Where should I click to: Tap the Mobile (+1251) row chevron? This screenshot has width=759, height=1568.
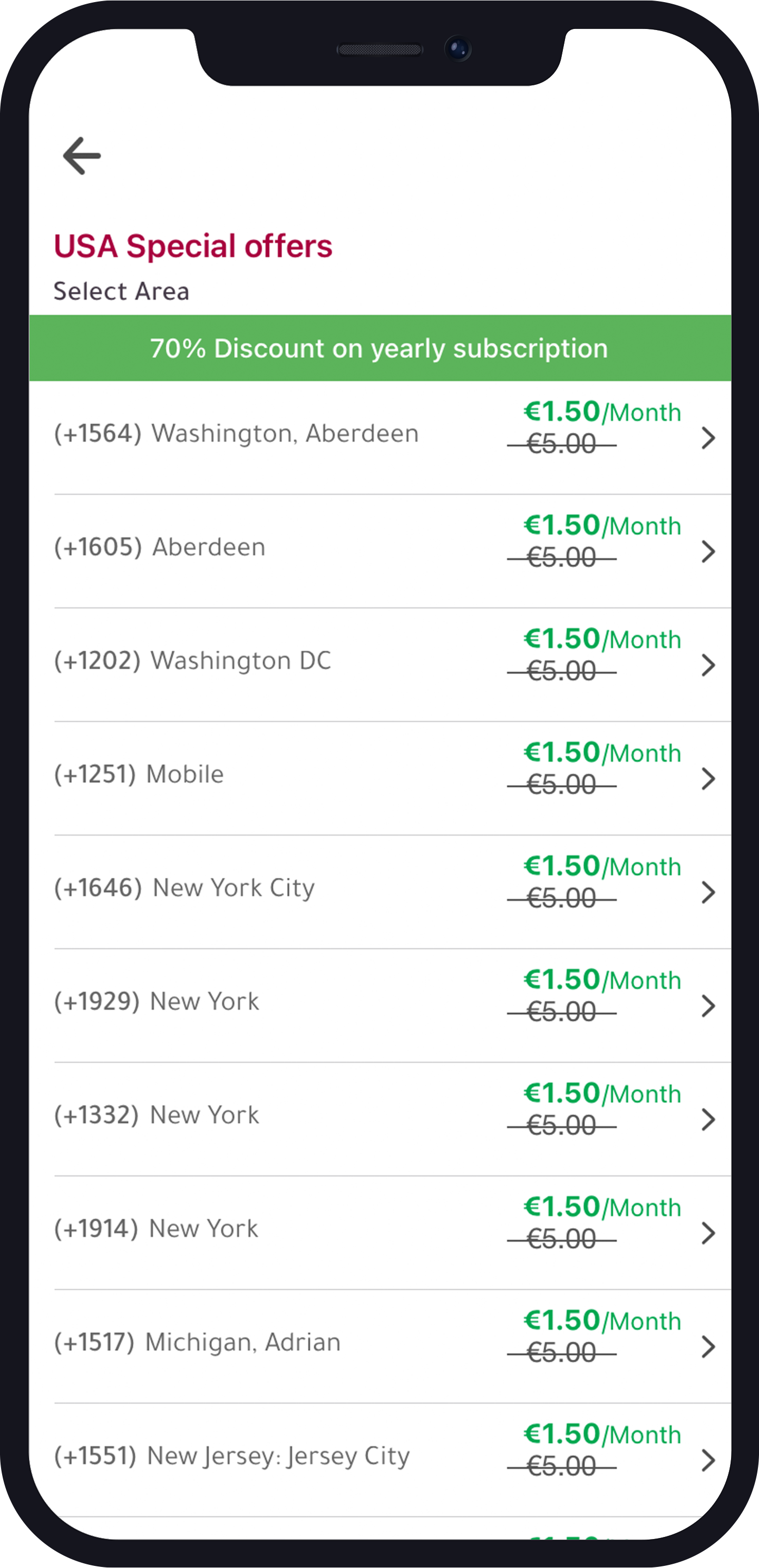point(708,779)
